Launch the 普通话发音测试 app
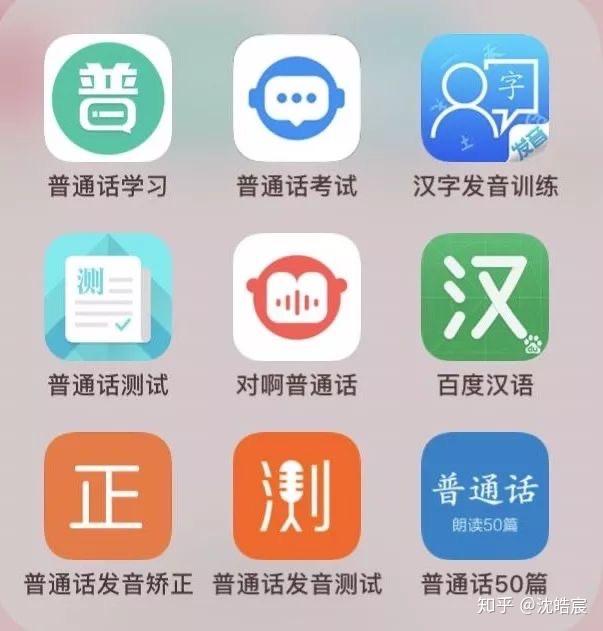 click(297, 495)
